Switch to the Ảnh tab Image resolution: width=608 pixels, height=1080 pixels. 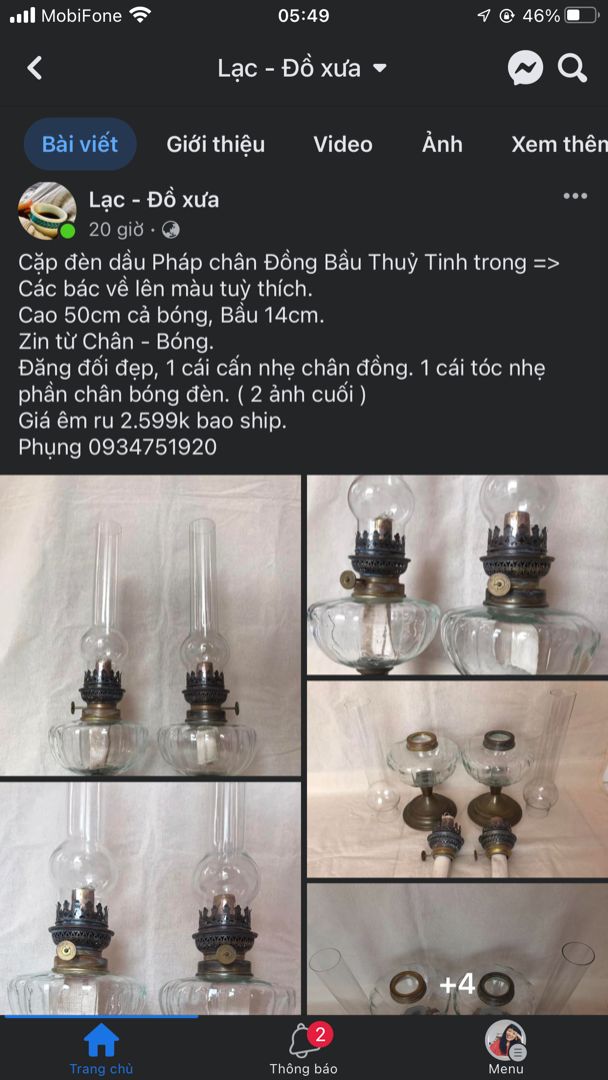coord(442,144)
